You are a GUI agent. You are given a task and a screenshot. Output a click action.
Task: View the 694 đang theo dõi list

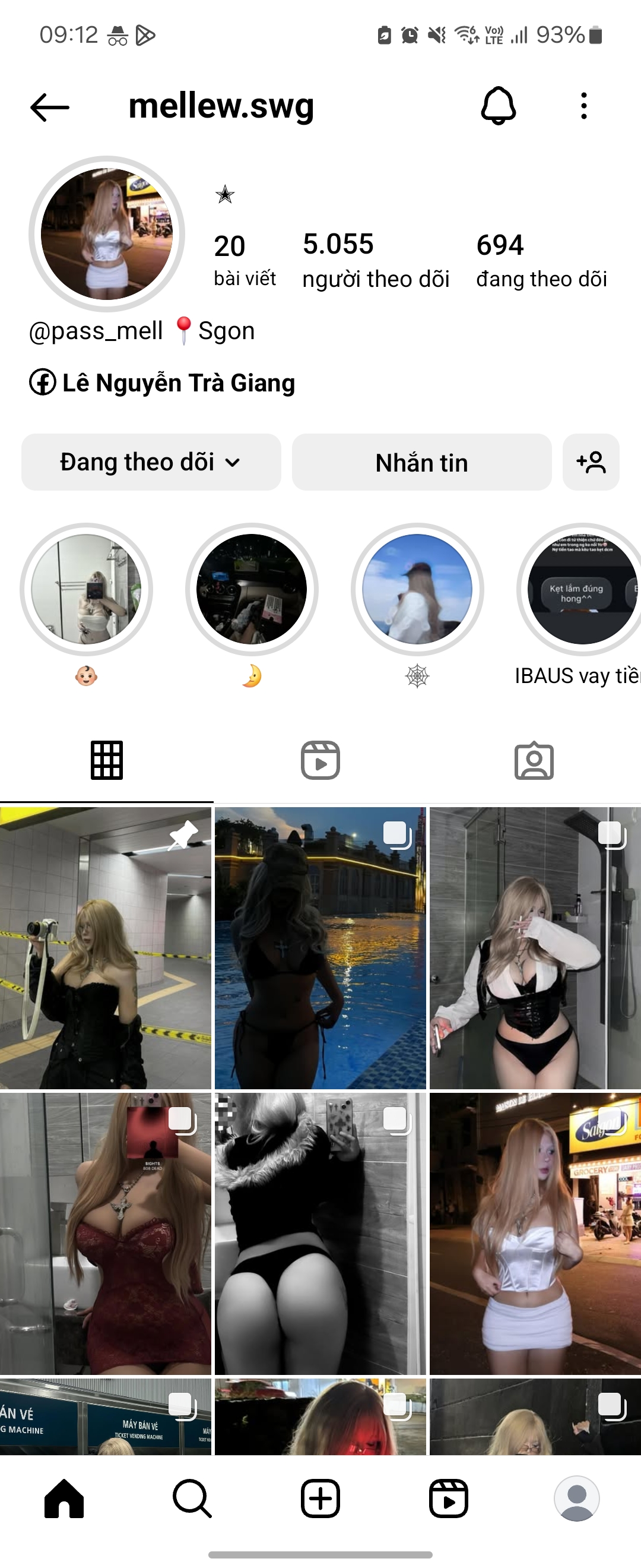pos(541,260)
